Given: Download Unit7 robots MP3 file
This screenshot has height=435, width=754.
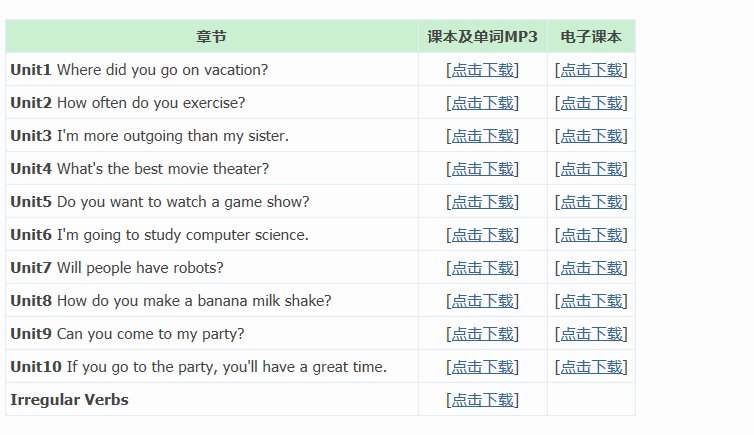Looking at the screenshot, I should point(482,268).
